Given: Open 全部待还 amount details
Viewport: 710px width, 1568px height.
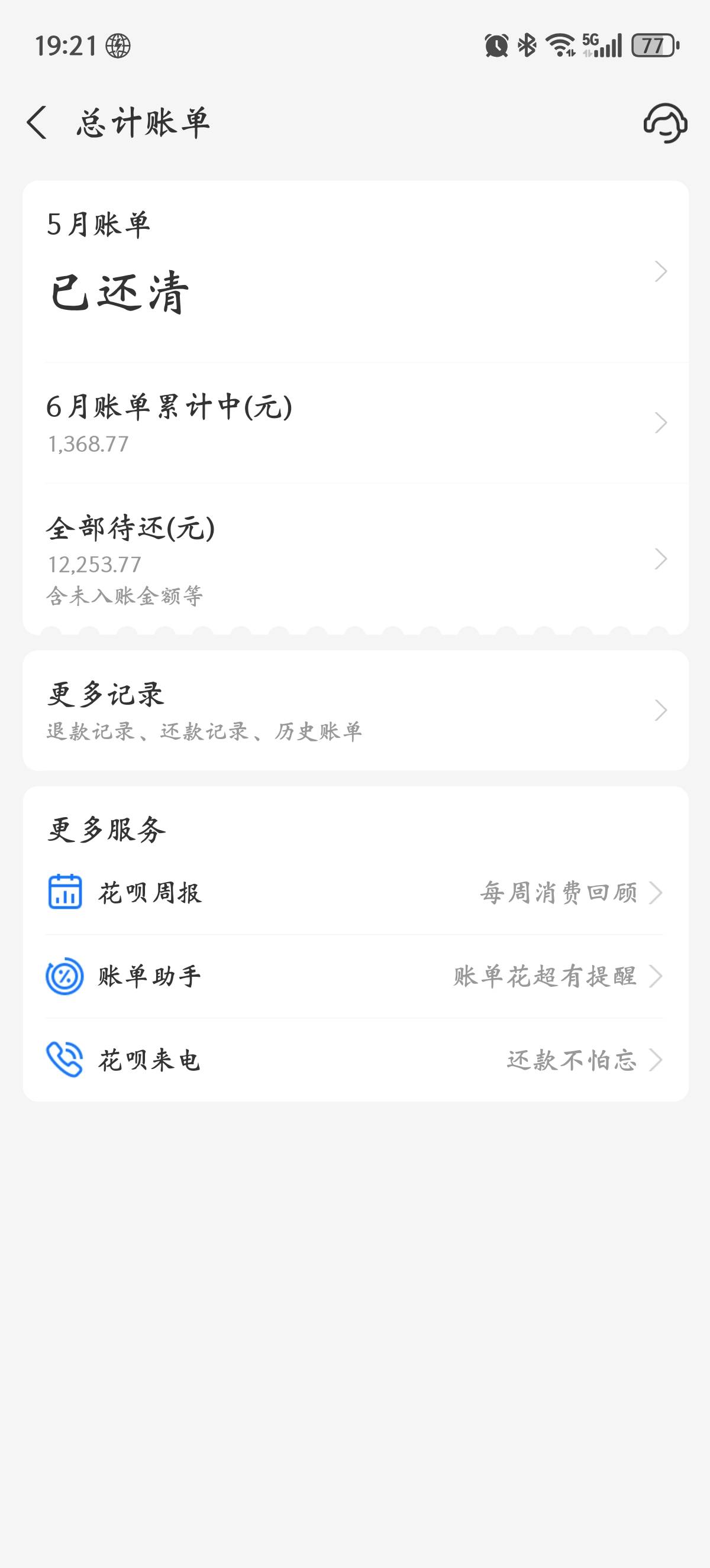Looking at the screenshot, I should [356, 559].
